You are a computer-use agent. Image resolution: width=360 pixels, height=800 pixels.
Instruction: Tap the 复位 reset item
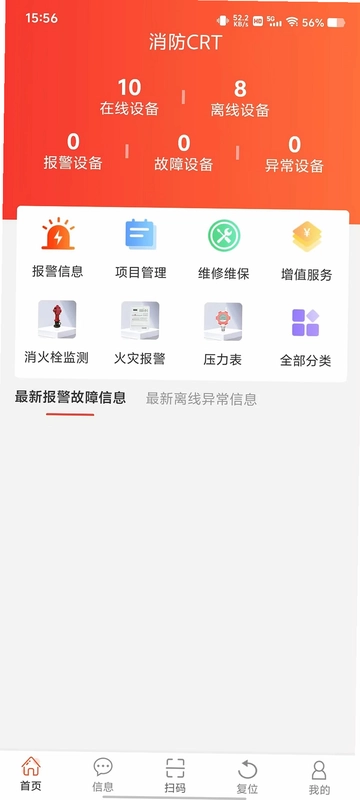247,777
